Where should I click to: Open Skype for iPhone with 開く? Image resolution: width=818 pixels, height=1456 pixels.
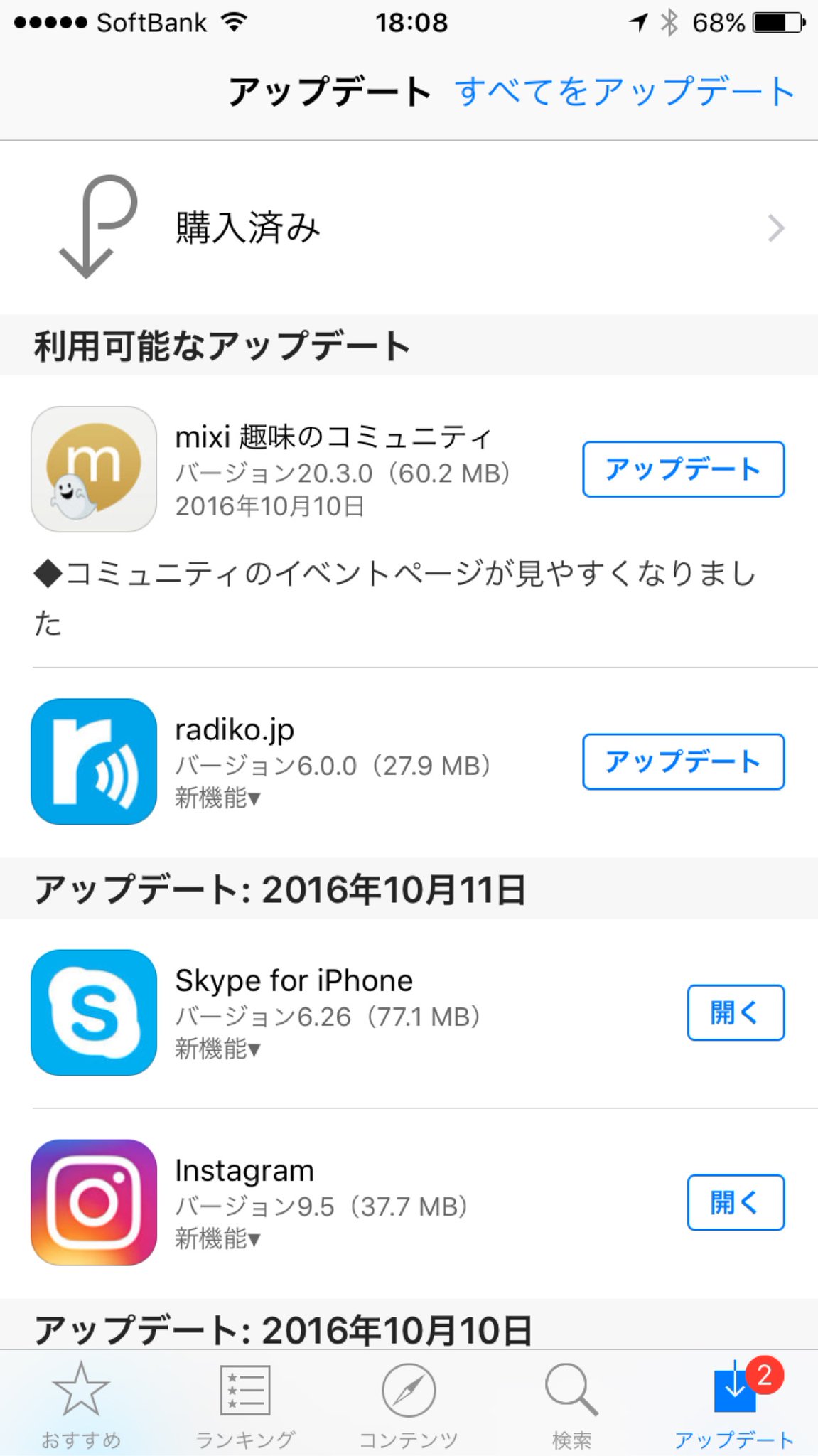(x=736, y=1012)
